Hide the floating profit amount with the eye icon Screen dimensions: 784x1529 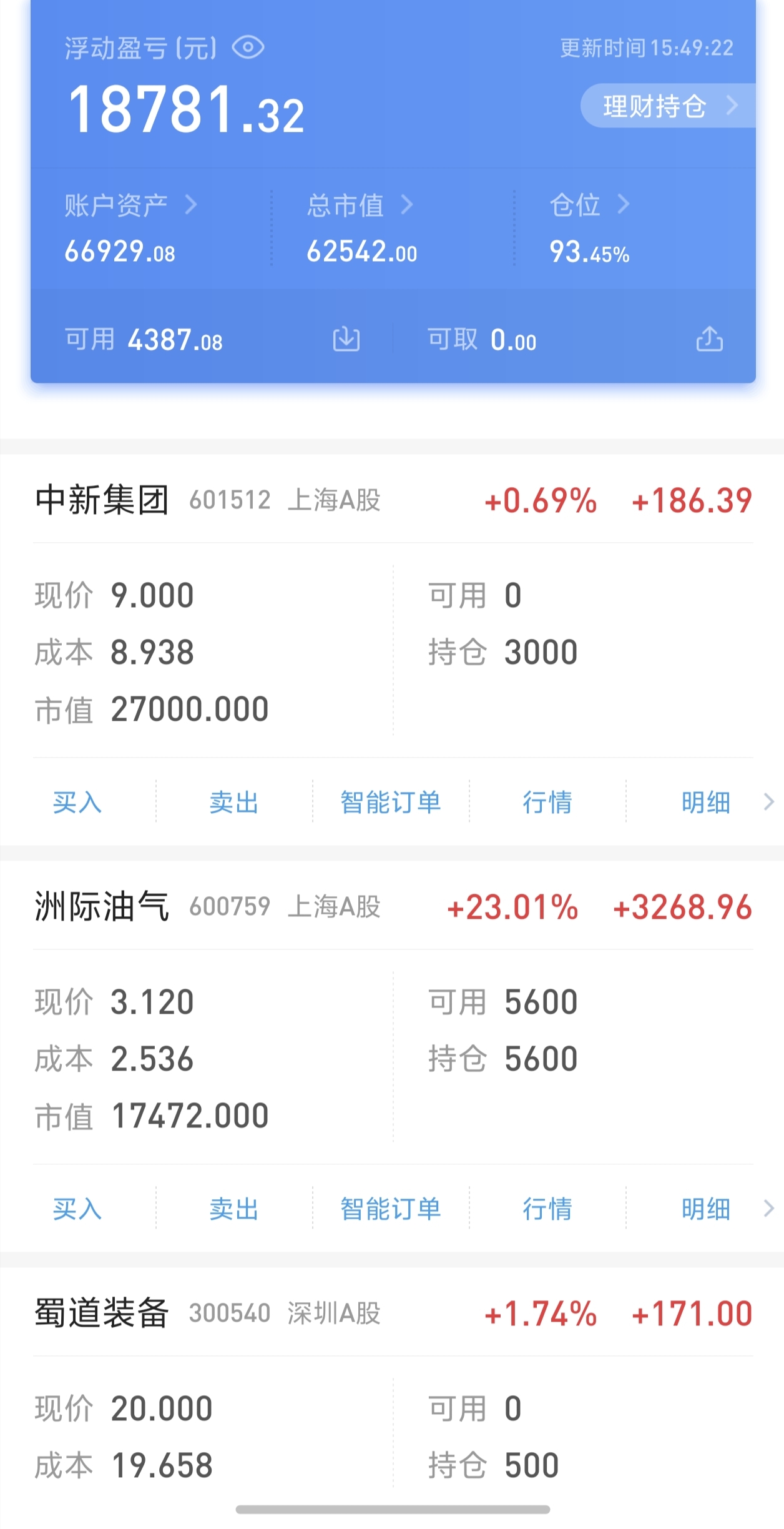pos(248,48)
